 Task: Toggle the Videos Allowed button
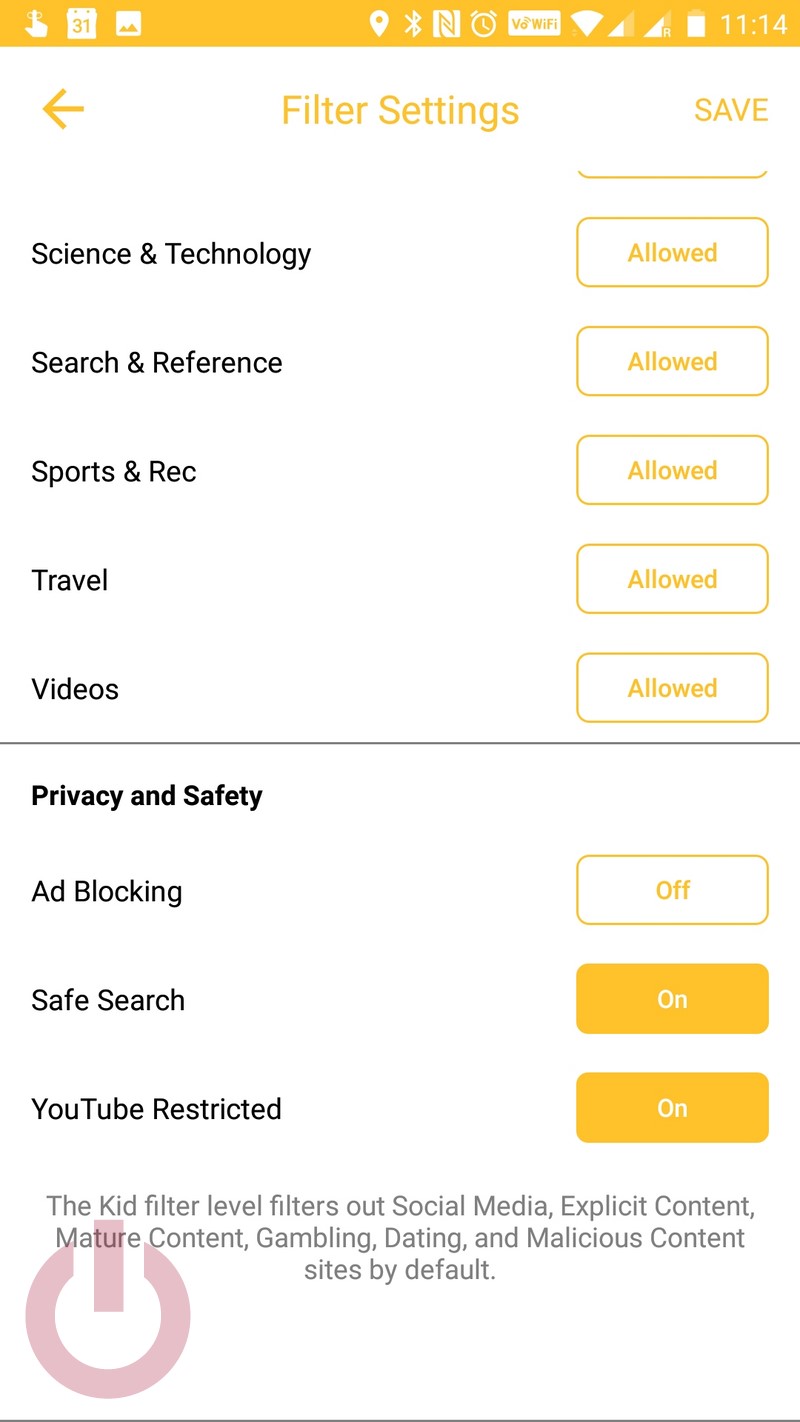[672, 688]
